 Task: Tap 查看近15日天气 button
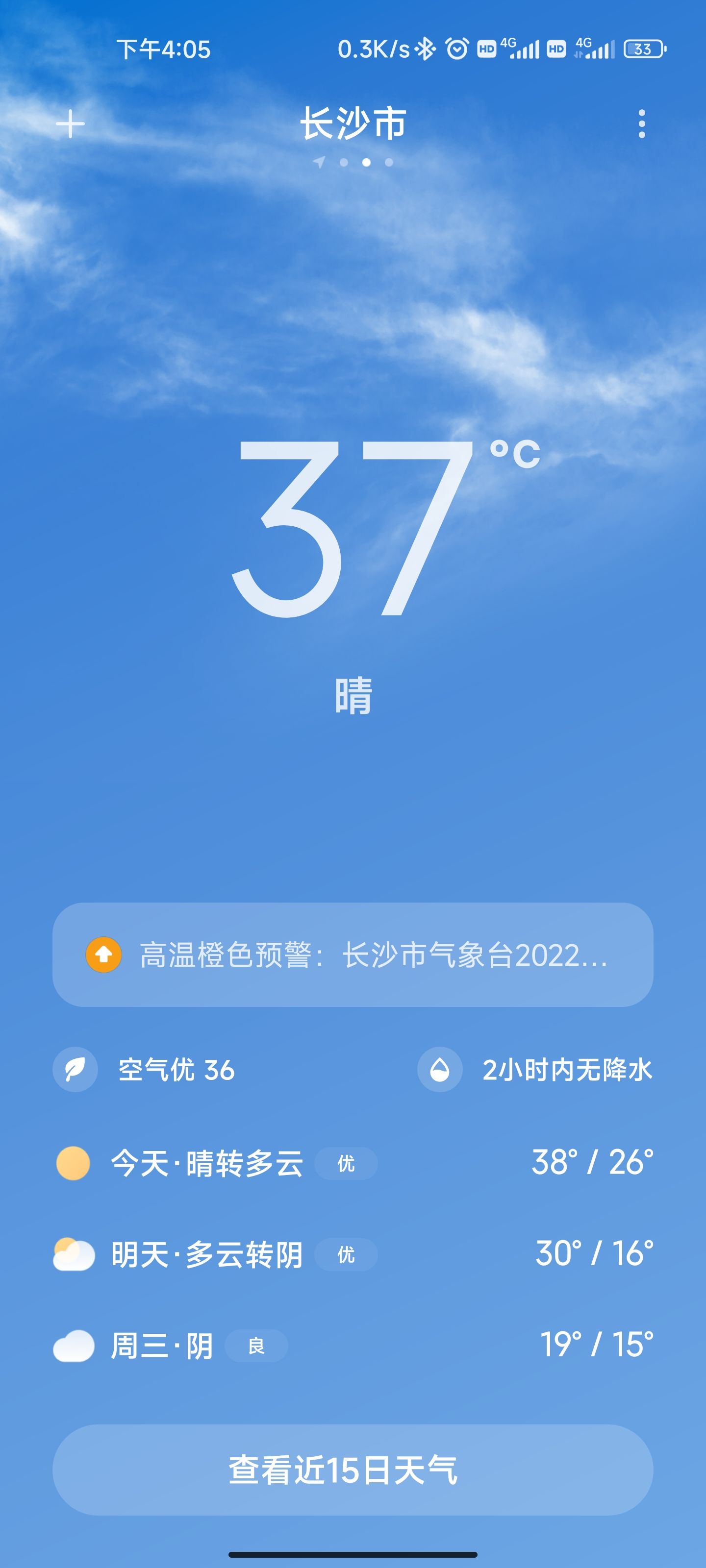coord(353,1470)
